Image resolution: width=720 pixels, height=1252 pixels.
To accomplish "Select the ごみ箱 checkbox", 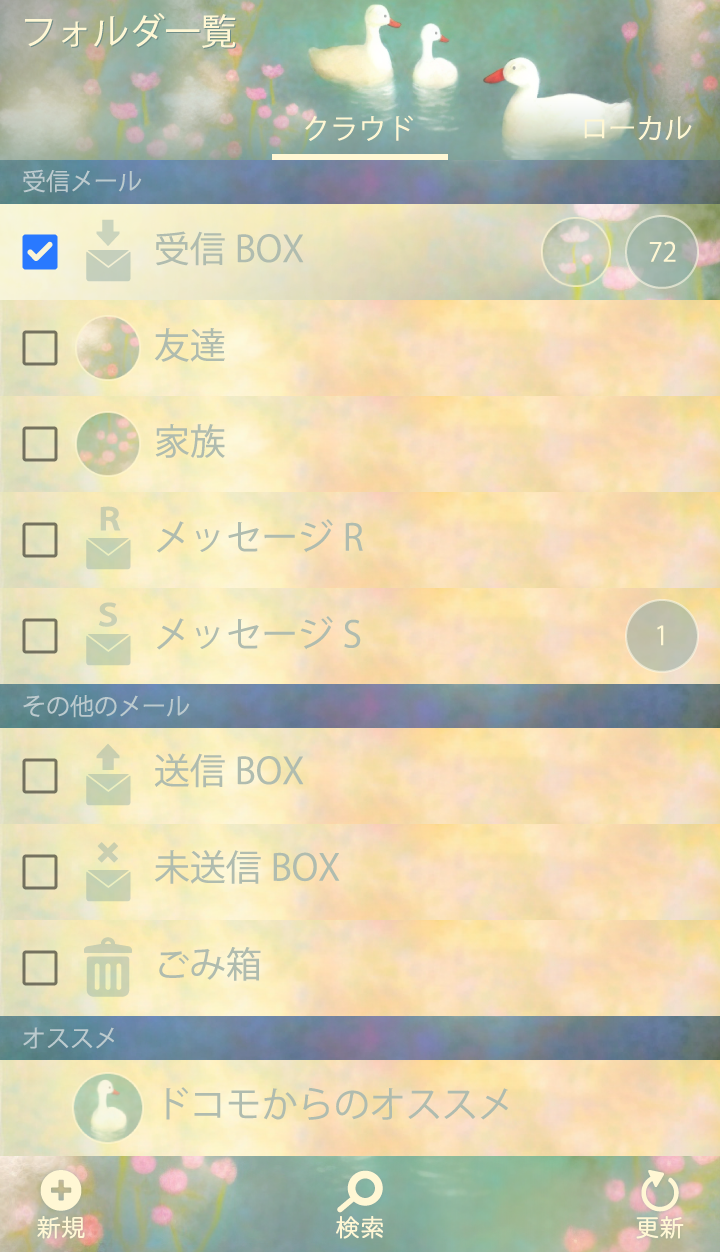I will 40,967.
